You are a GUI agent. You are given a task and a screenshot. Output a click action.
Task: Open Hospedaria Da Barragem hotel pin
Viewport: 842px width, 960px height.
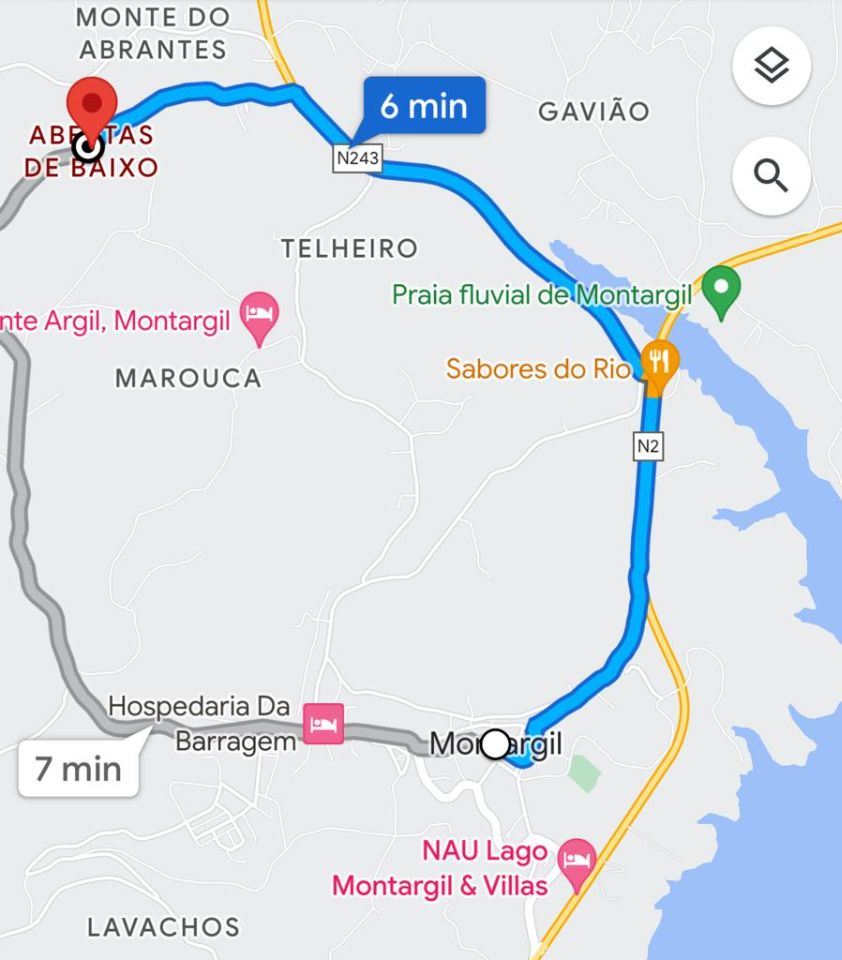(324, 722)
